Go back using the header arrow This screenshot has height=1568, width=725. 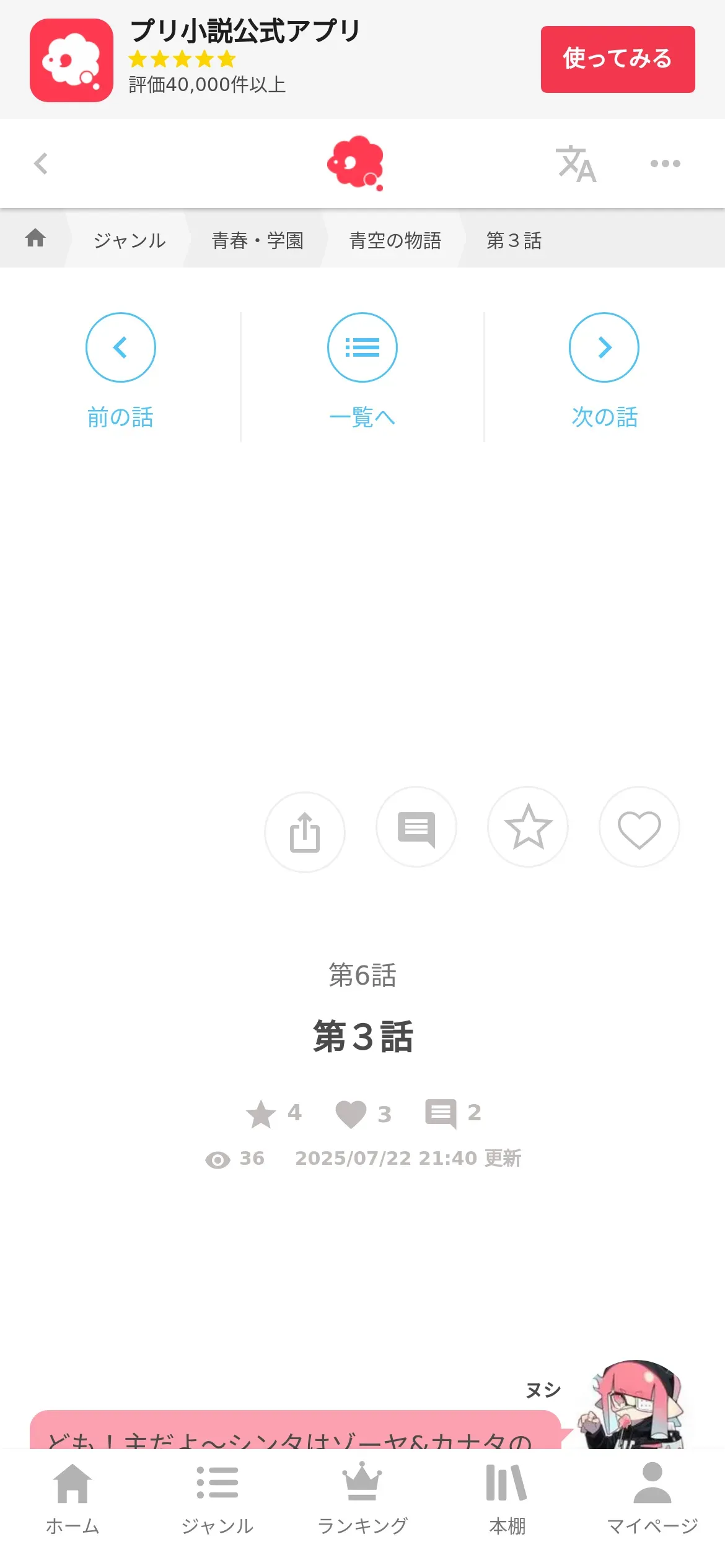coord(41,163)
